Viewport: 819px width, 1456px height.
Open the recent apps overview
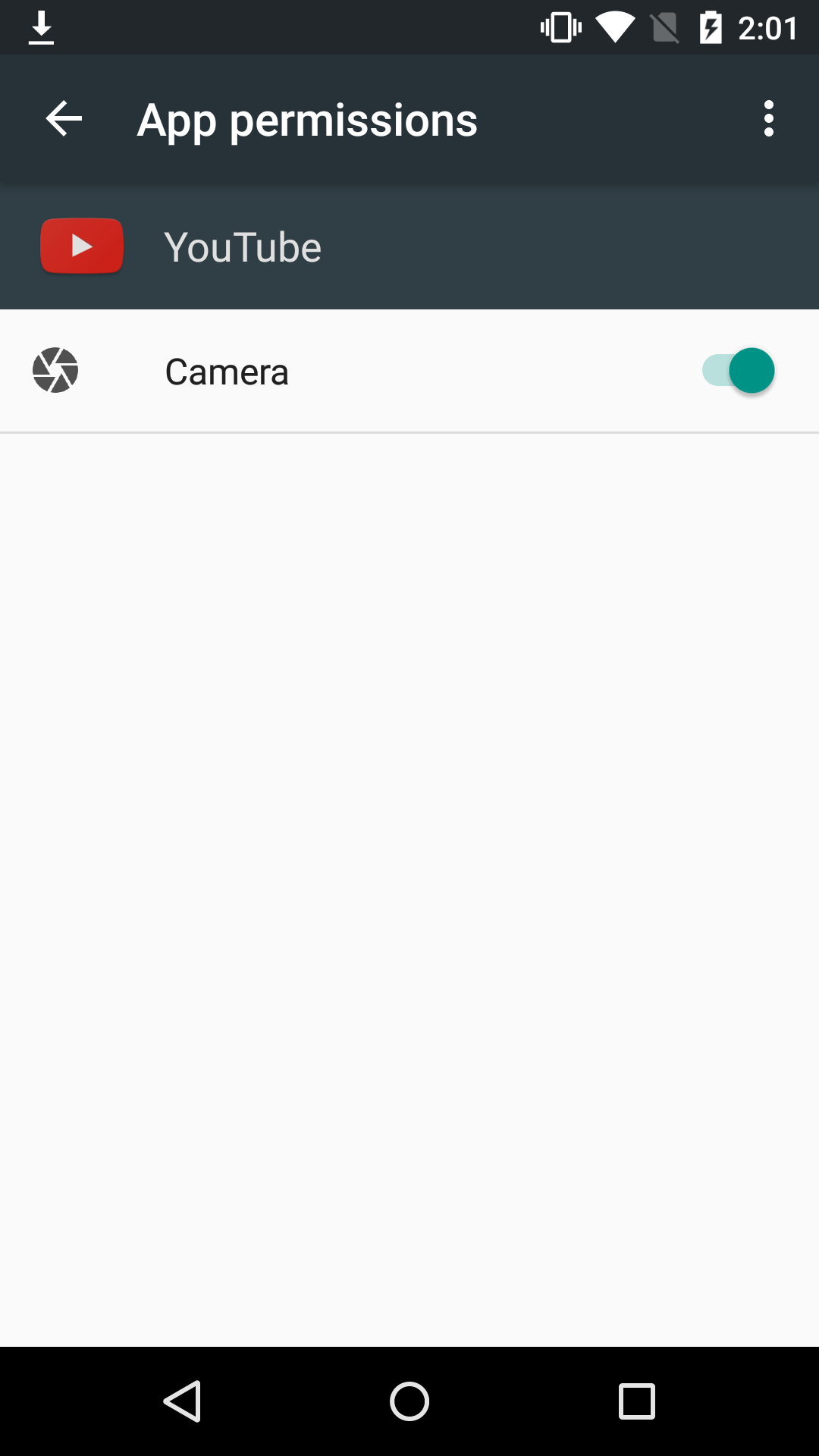[637, 1401]
